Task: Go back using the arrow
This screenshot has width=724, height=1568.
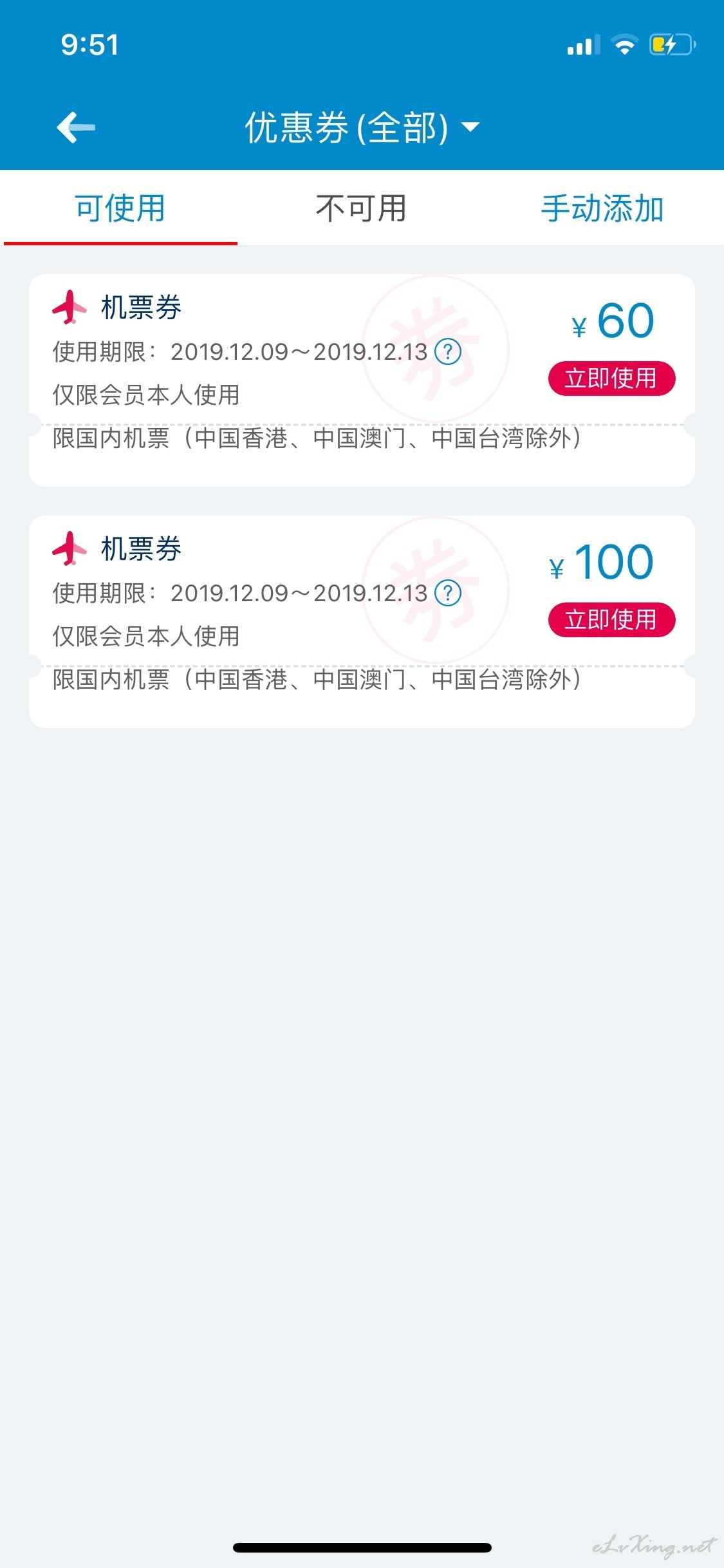Action: coord(76,127)
